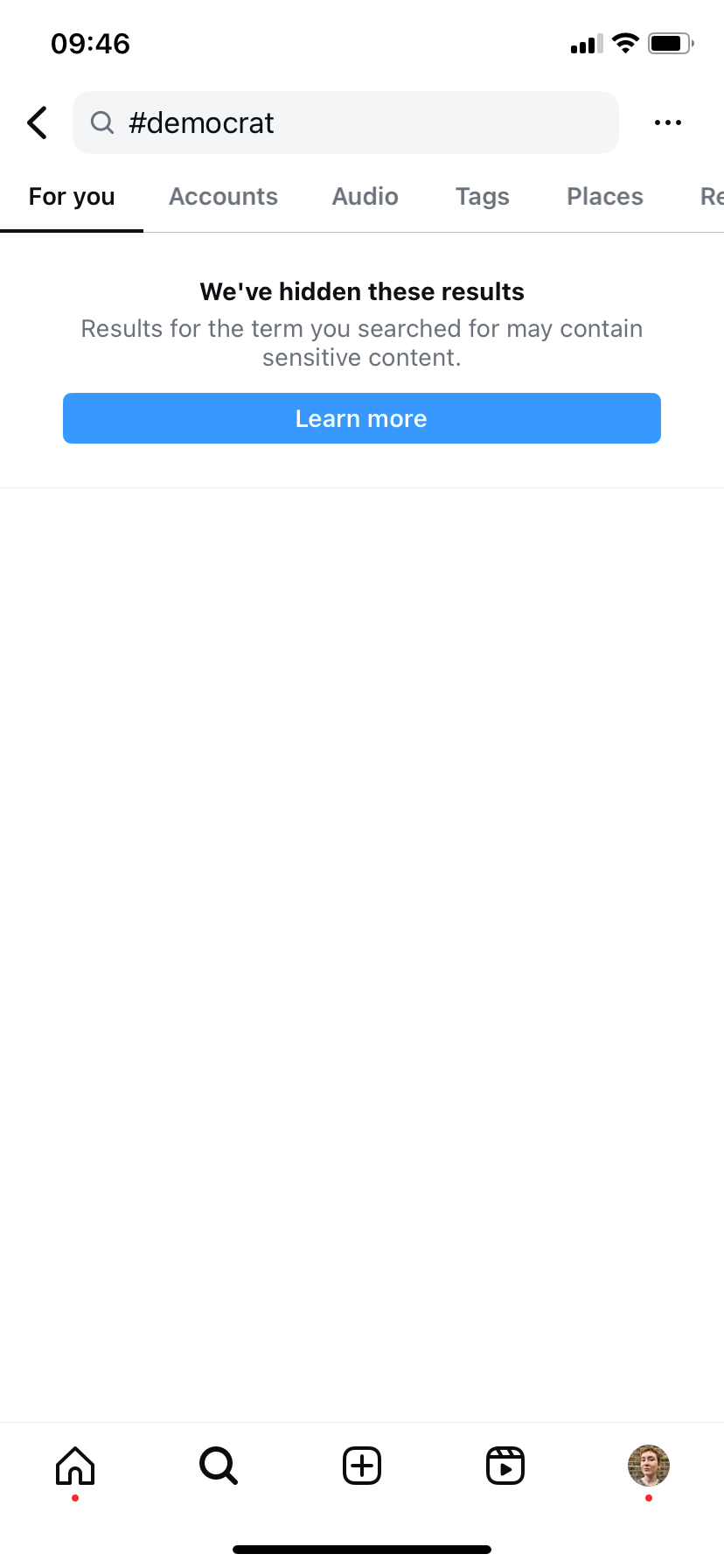Create a new post
This screenshot has width=724, height=1568.
pyautogui.click(x=362, y=1466)
